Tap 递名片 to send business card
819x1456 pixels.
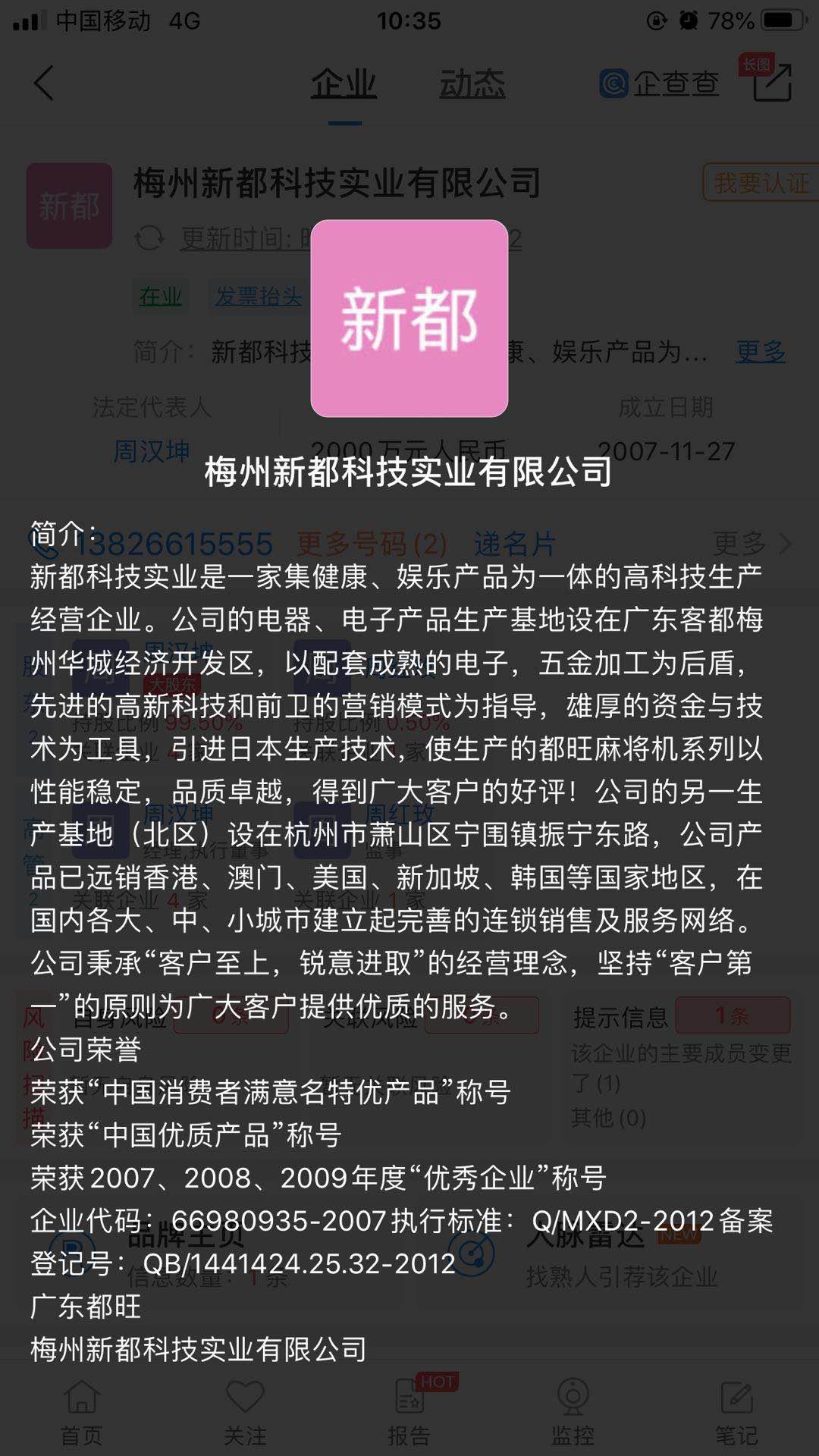pos(513,543)
